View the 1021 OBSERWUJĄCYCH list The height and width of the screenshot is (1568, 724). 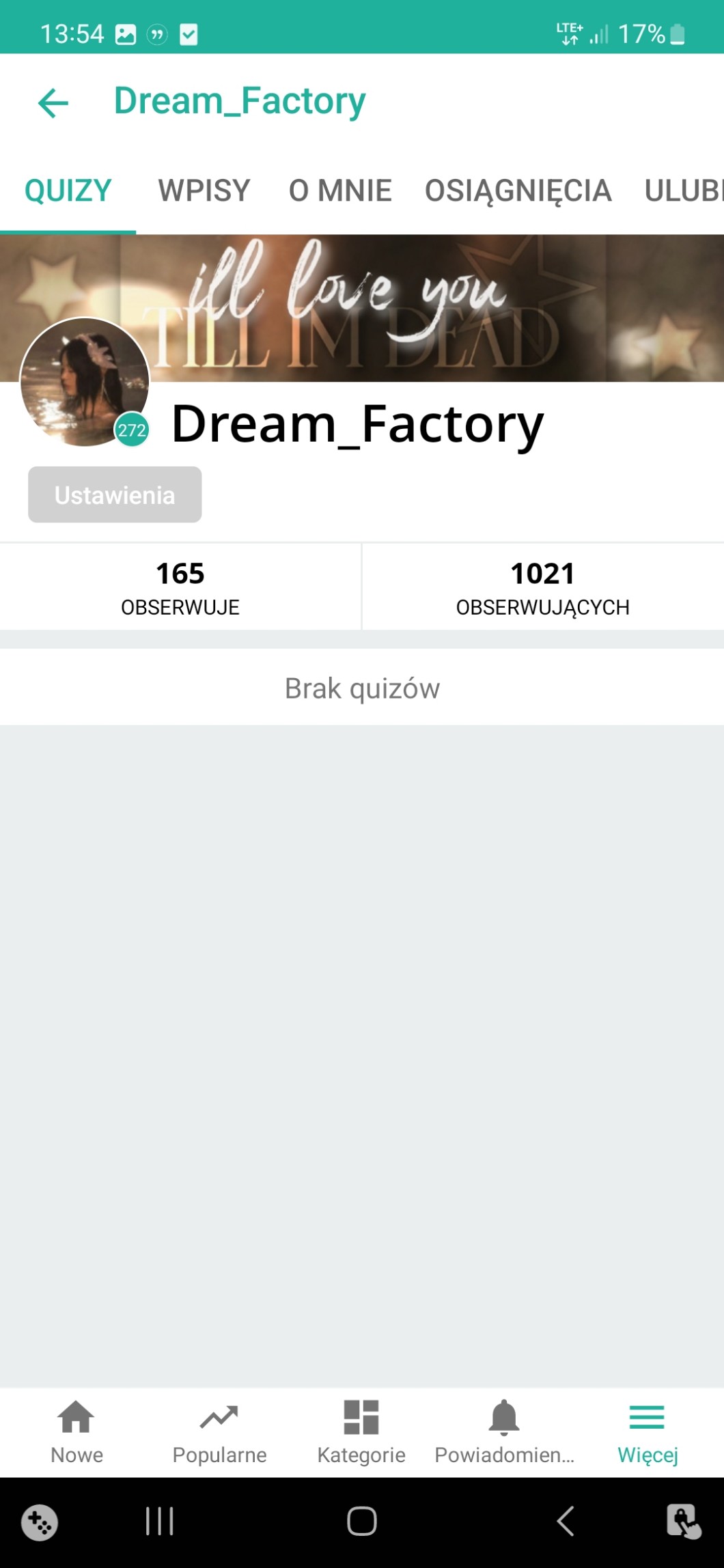(x=542, y=587)
